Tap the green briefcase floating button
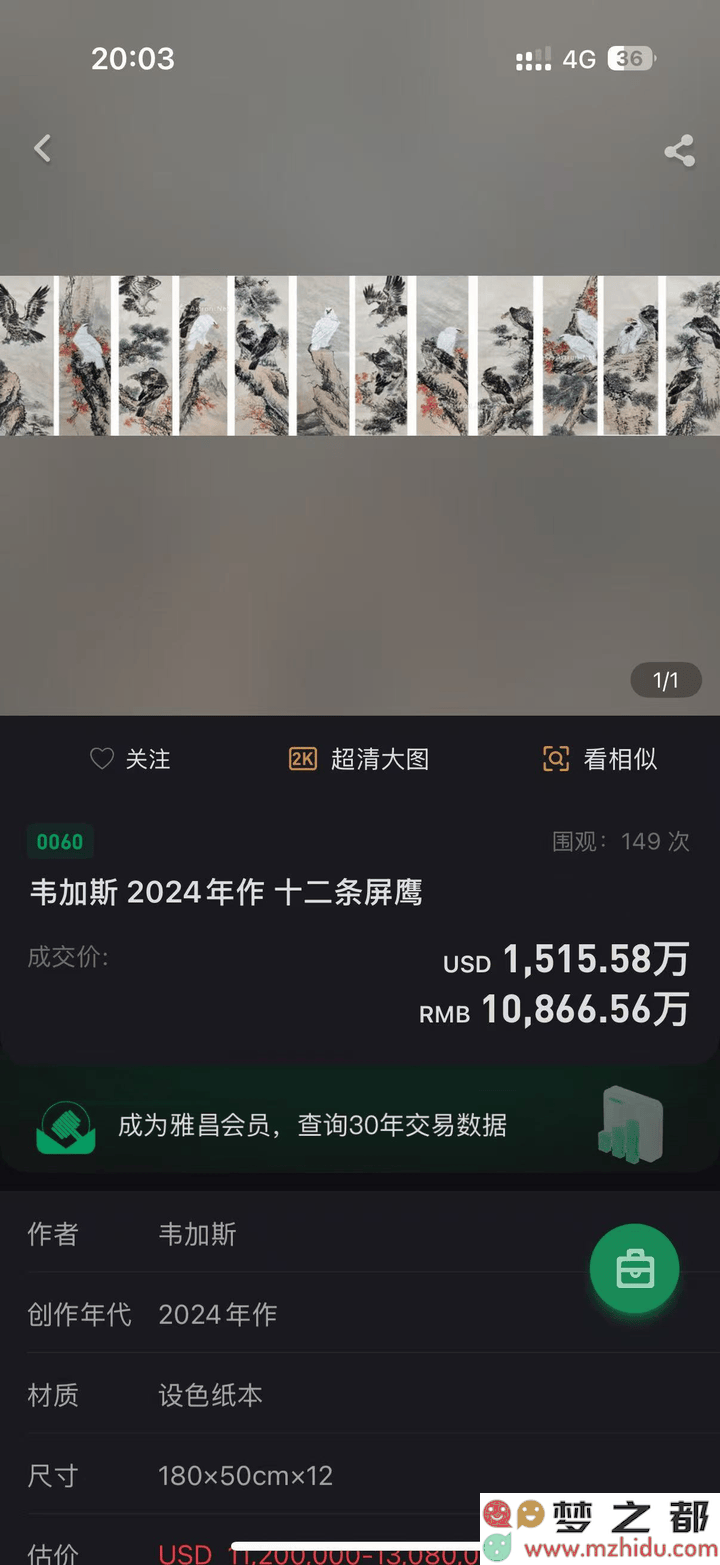Viewport: 720px width, 1565px height. tap(634, 1269)
